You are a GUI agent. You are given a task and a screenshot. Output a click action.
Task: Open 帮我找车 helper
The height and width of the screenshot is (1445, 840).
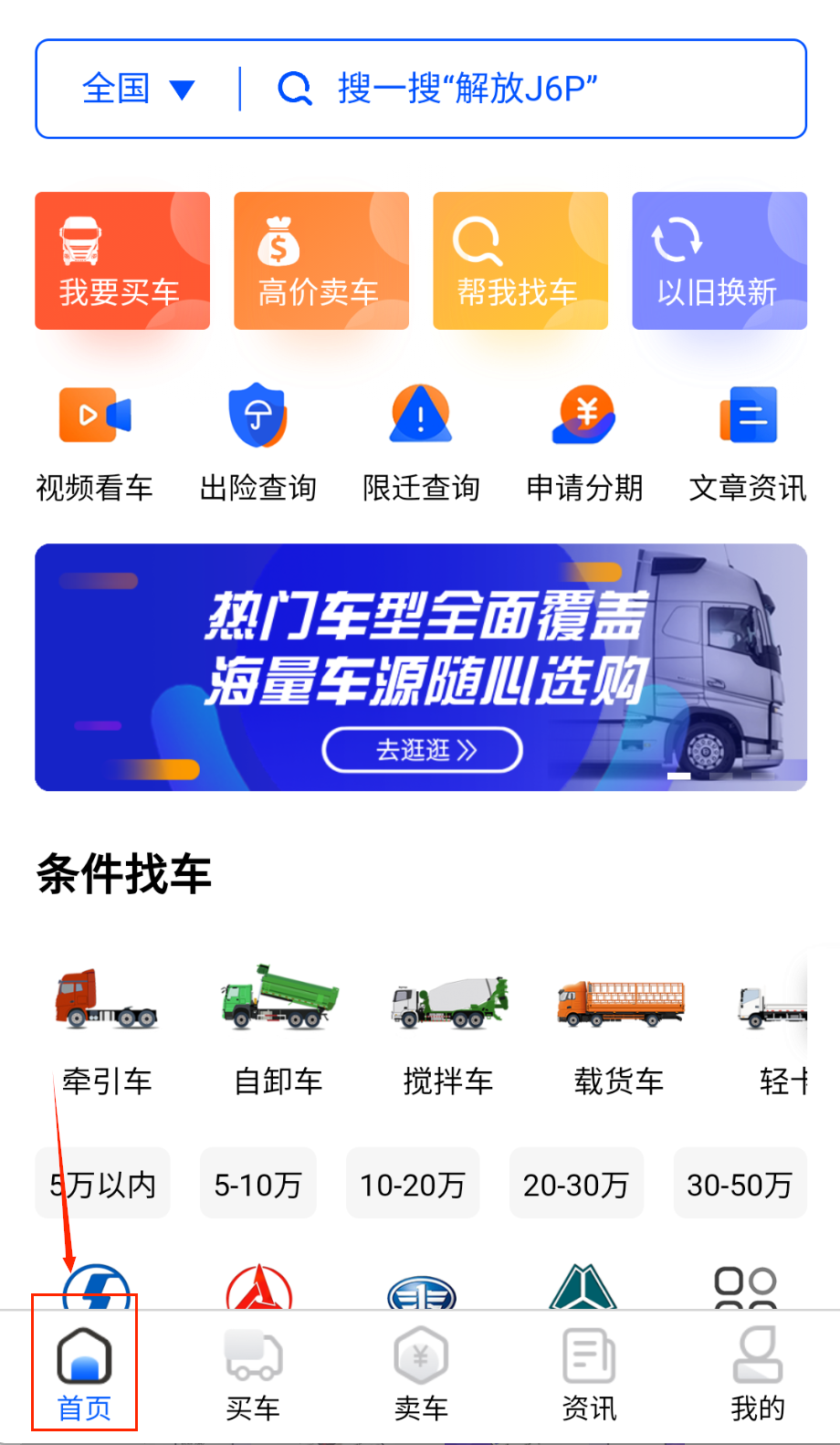point(520,260)
